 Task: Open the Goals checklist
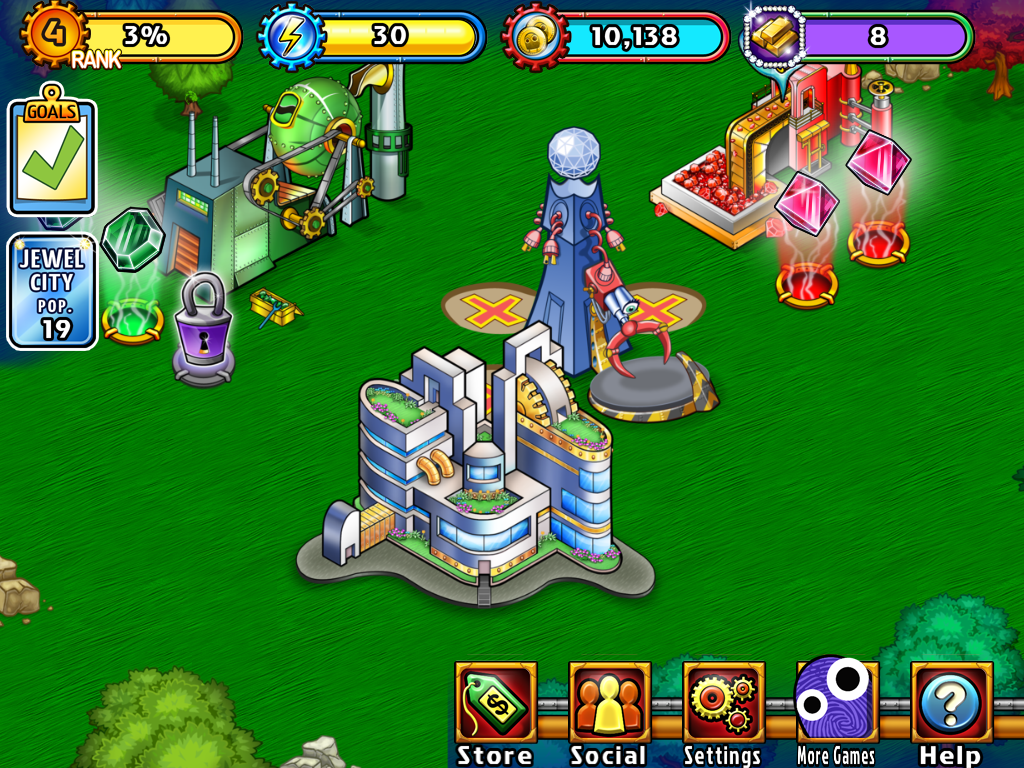pos(52,160)
